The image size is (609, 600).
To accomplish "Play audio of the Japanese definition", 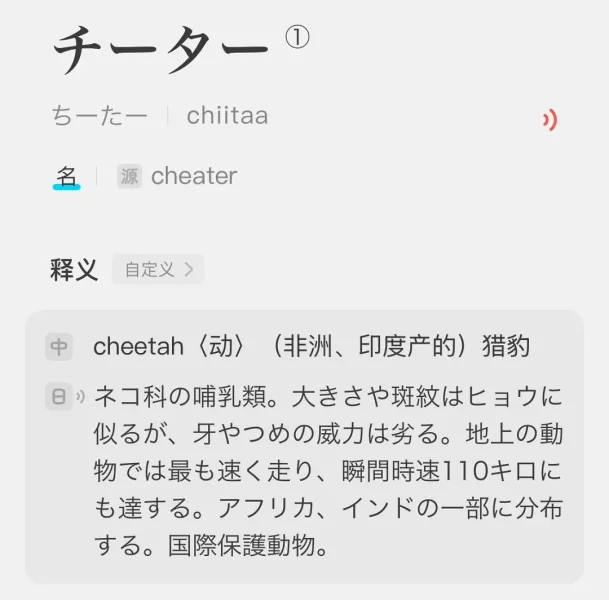I will tap(79, 396).
